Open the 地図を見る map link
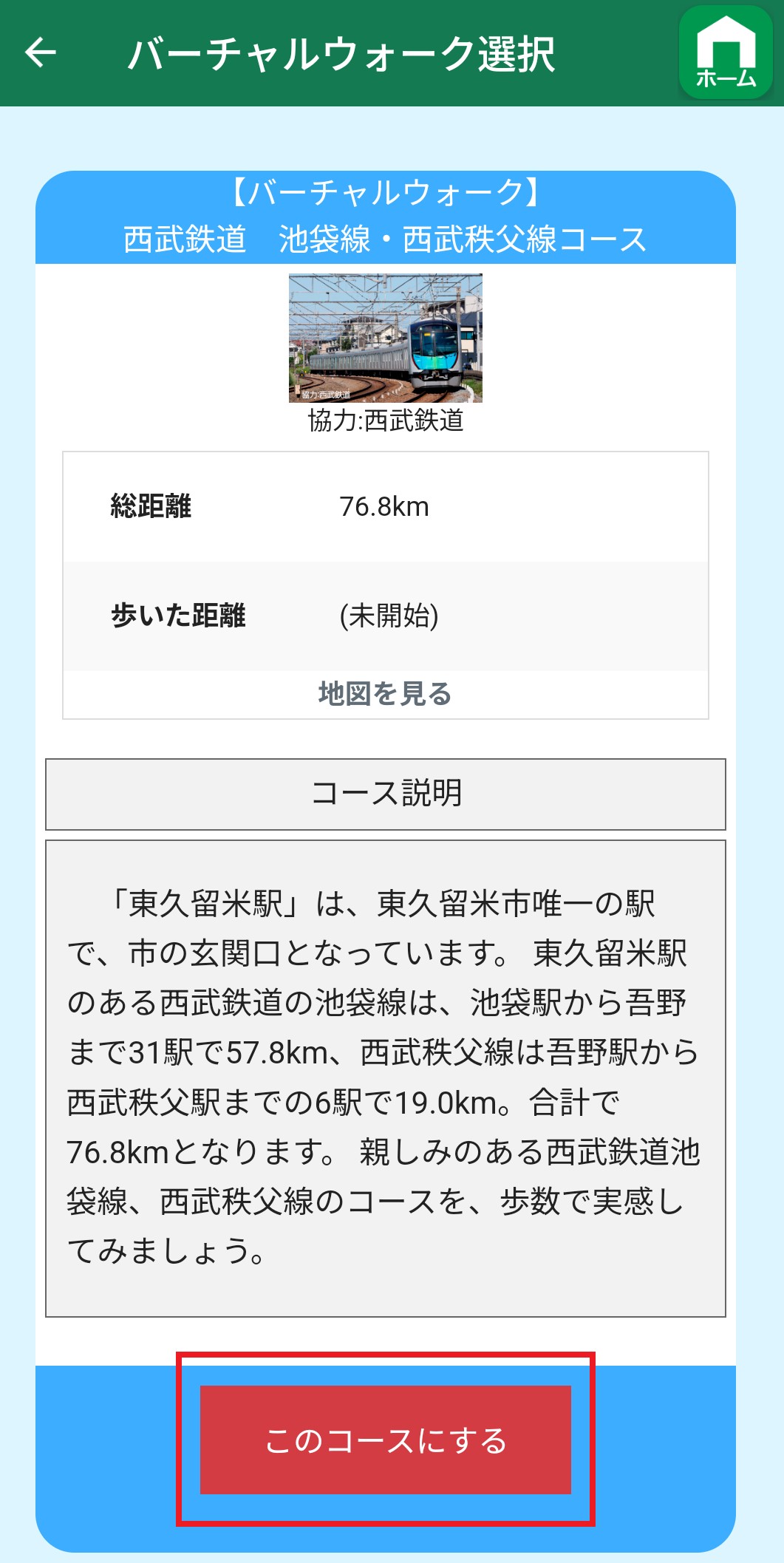This screenshot has width=784, height=1563. (x=385, y=694)
